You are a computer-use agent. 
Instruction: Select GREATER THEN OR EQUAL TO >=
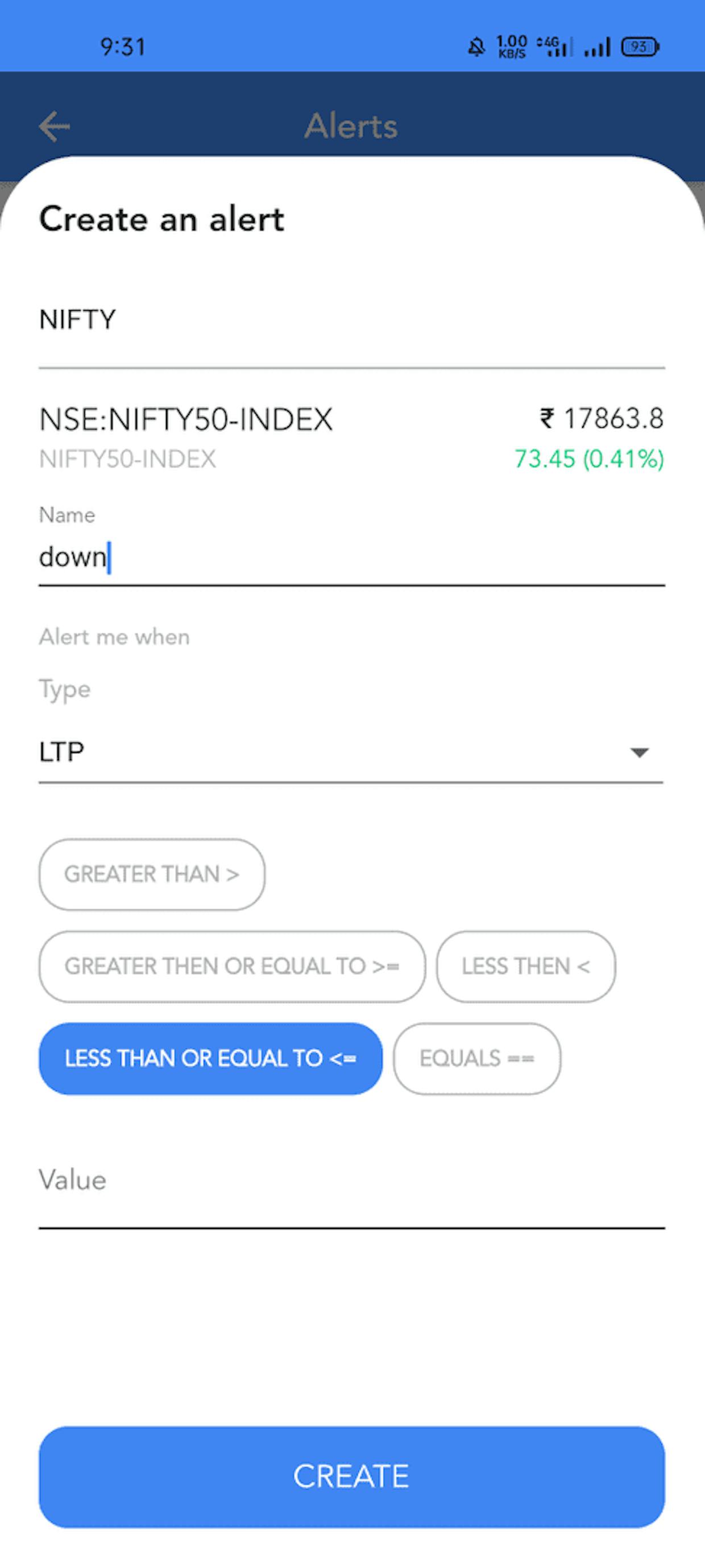tap(232, 966)
